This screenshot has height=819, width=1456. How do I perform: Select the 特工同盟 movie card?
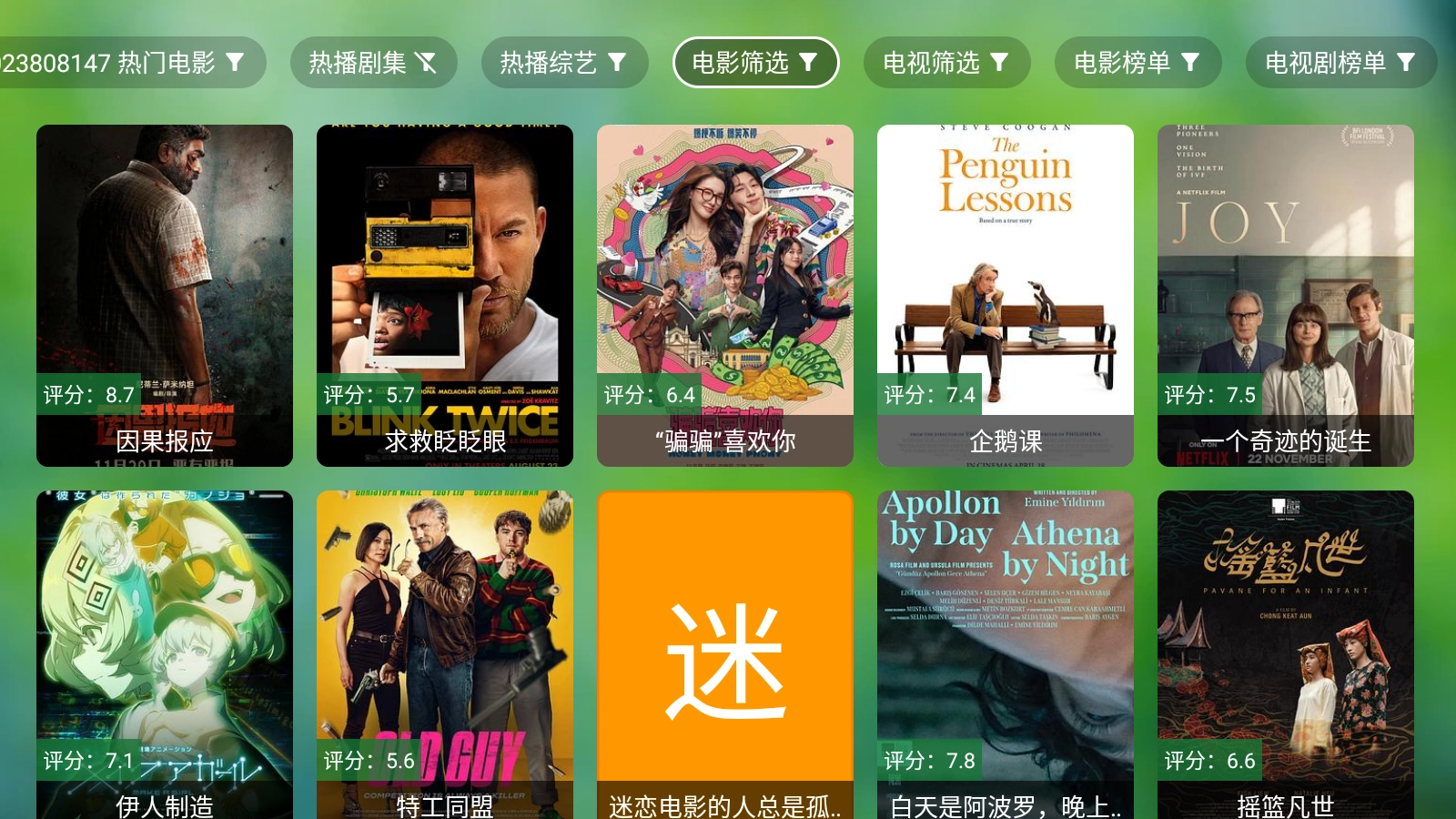[x=445, y=655]
